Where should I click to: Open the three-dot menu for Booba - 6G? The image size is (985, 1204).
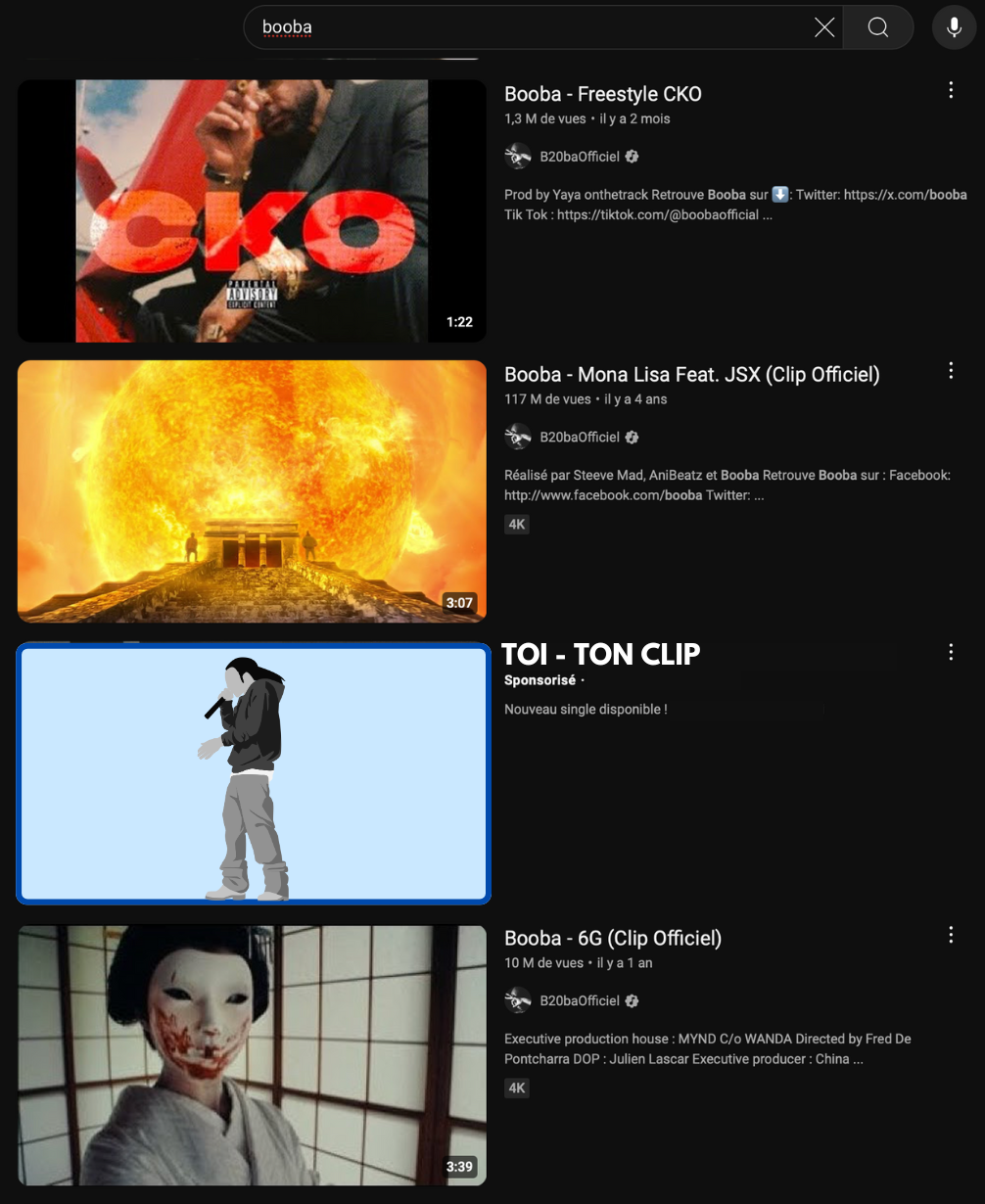[x=951, y=936]
